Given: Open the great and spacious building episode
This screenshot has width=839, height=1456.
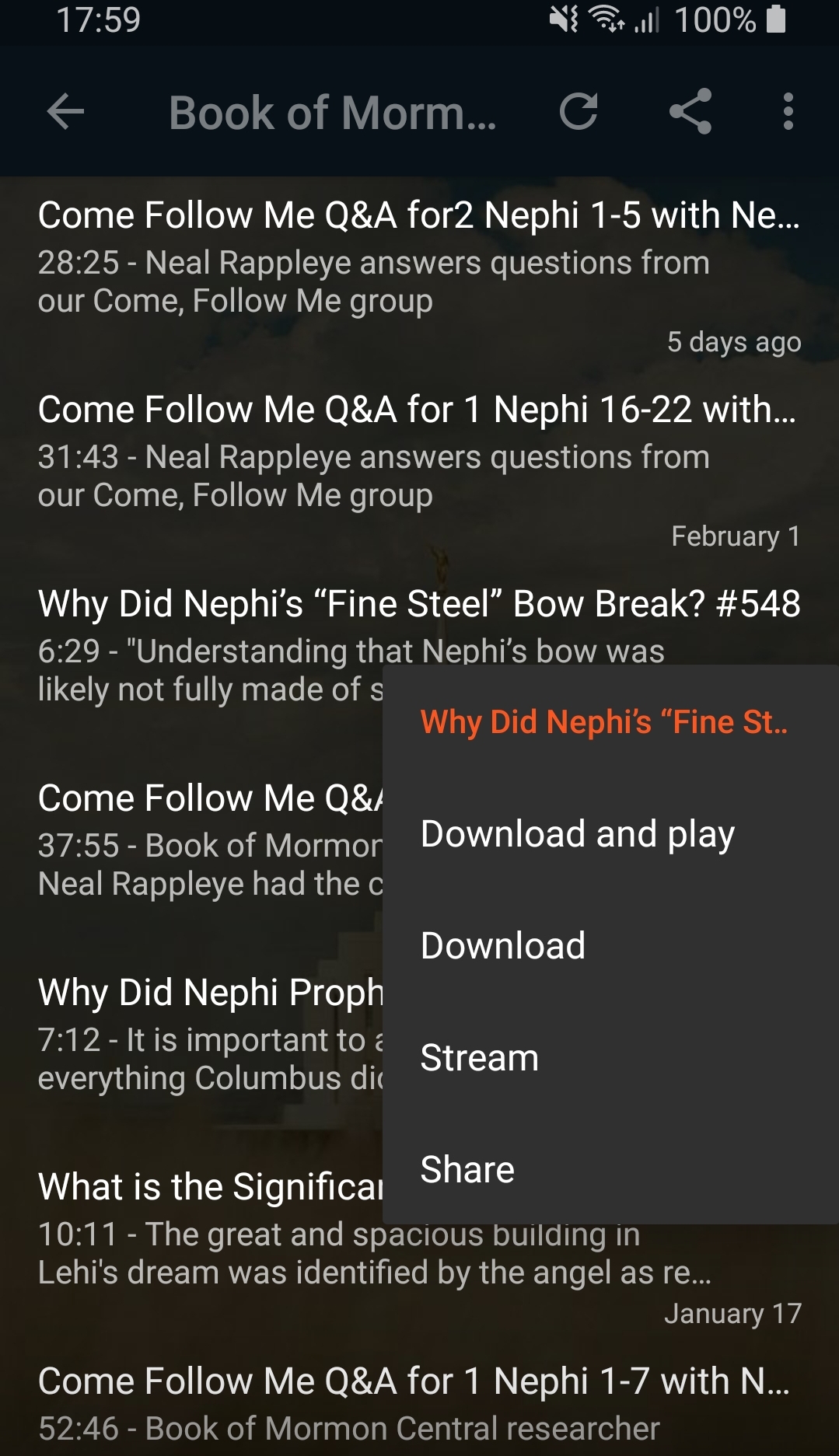Looking at the screenshot, I should click(x=210, y=1186).
